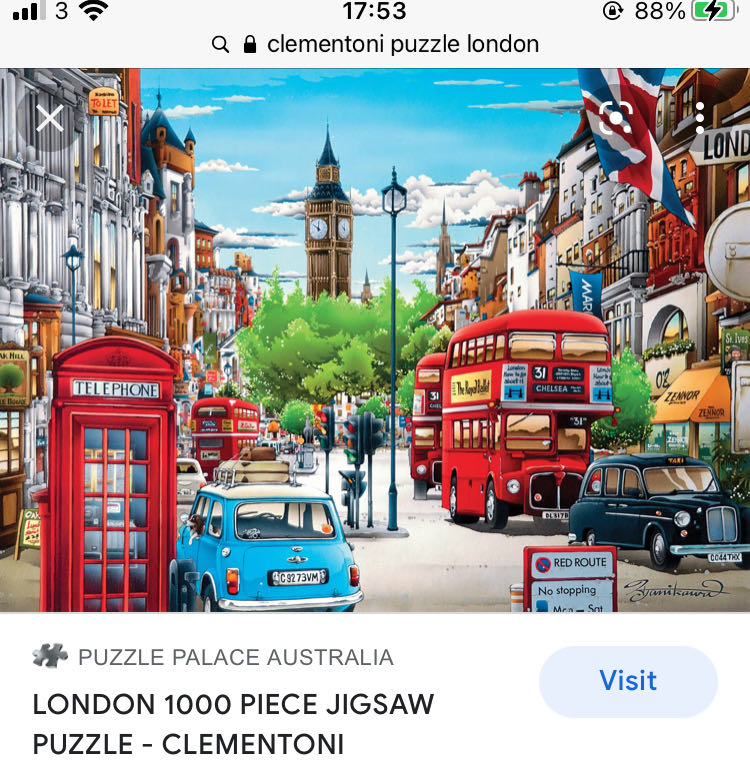Open the London 1000 piece jigsaw puzzle title link
The height and width of the screenshot is (763, 750).
click(x=233, y=724)
